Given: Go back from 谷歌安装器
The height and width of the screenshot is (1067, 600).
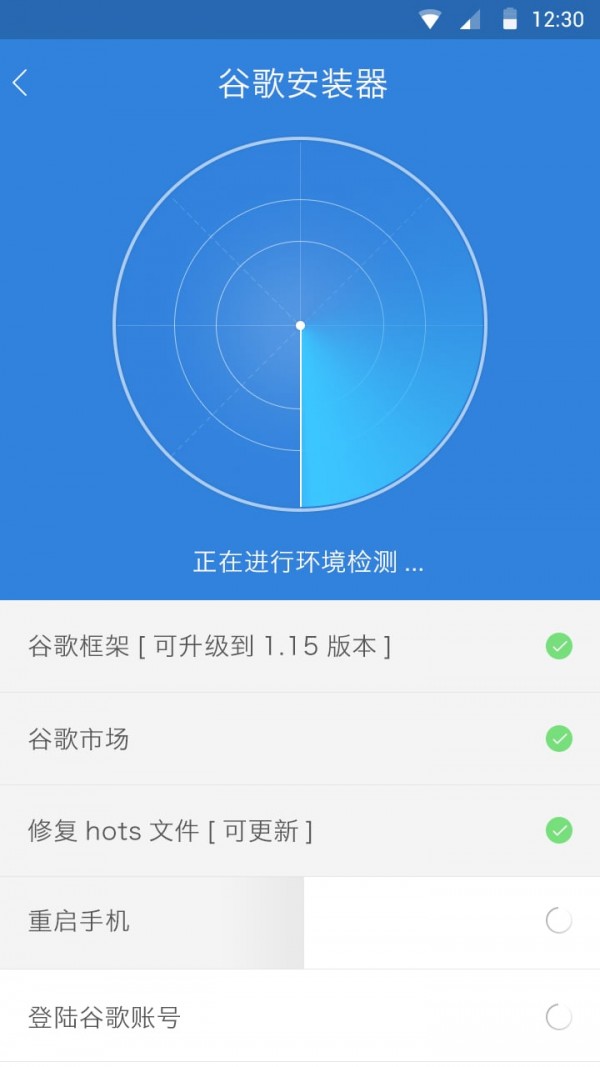Looking at the screenshot, I should 20,83.
